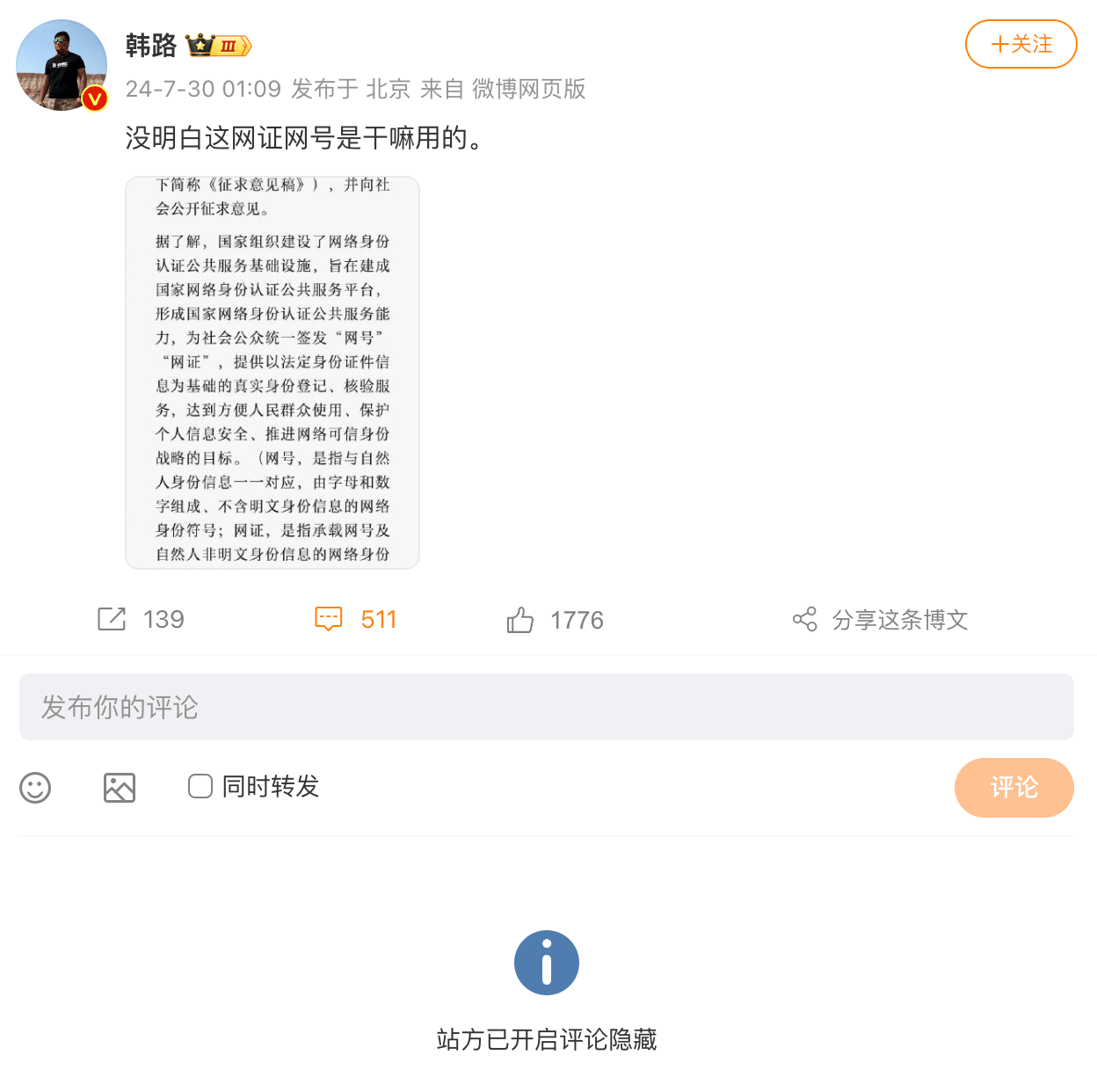This screenshot has height=1092, width=1097.
Task: Open the emoji picker
Action: point(35,787)
